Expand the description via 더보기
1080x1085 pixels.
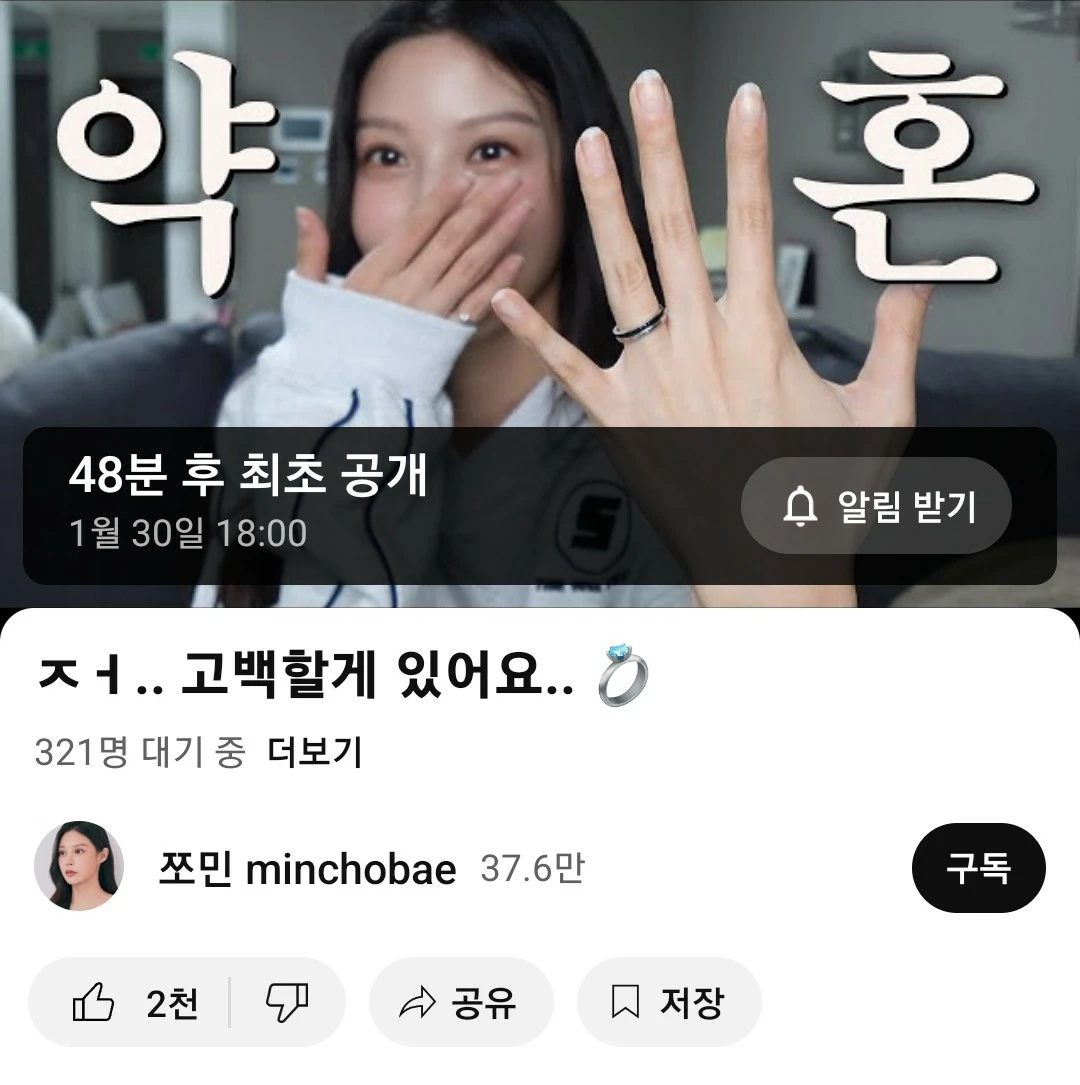(315, 752)
